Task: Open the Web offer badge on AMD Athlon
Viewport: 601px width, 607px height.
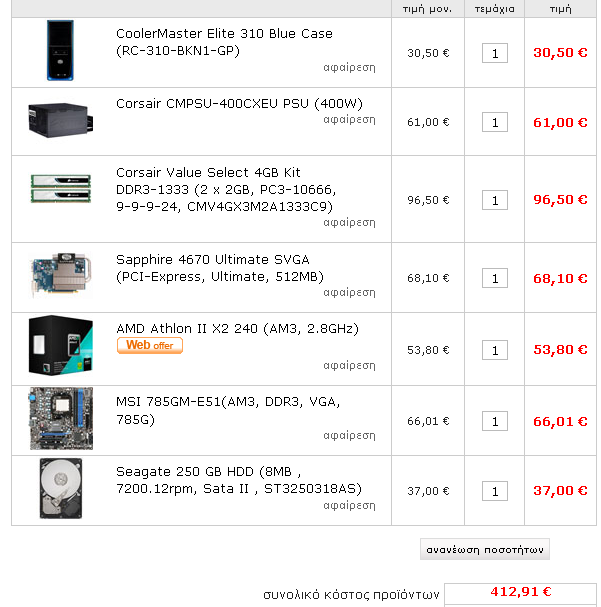Action: [150, 345]
